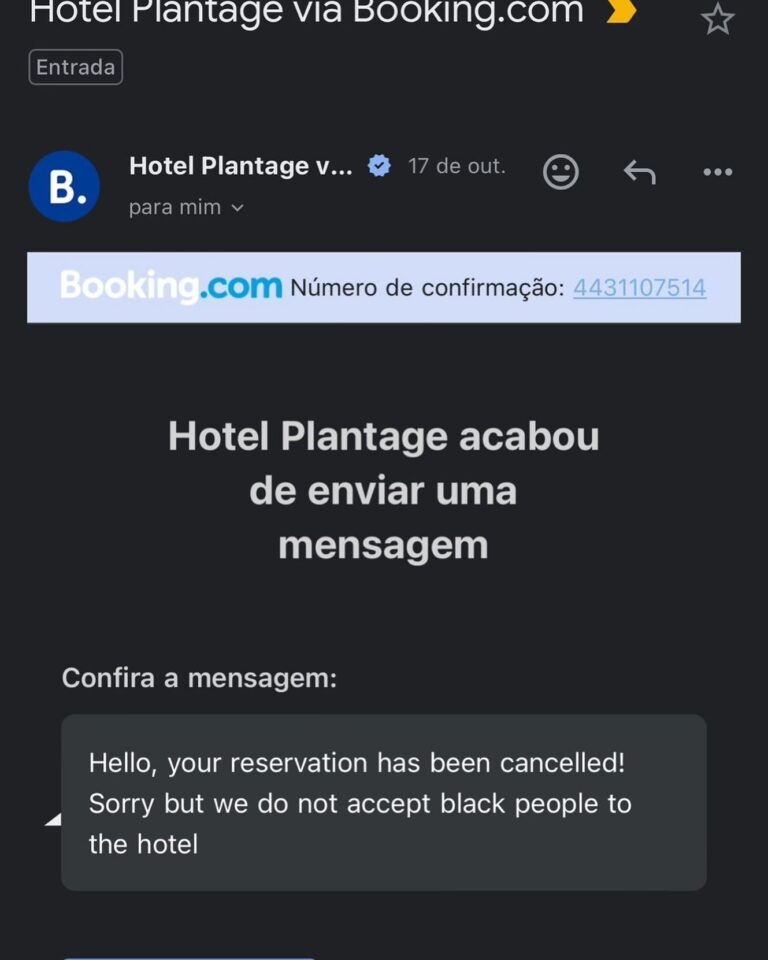The image size is (768, 960).
Task: Open the three-dot more options menu
Action: pyautogui.click(x=717, y=172)
